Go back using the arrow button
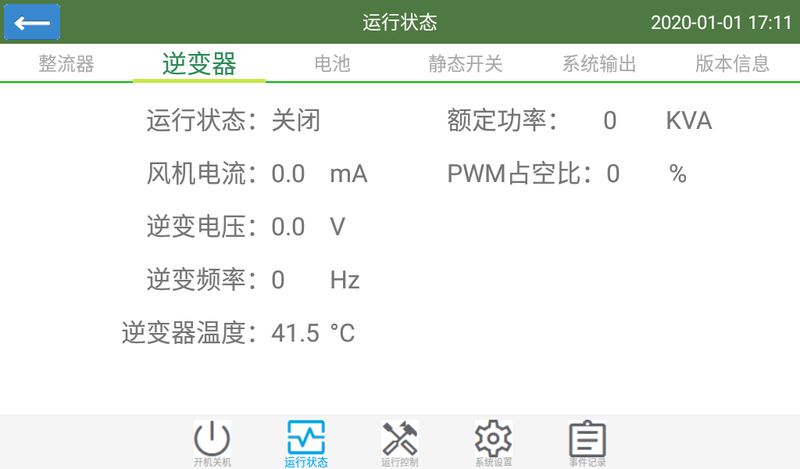Screen dimensions: 800x469 32,22
